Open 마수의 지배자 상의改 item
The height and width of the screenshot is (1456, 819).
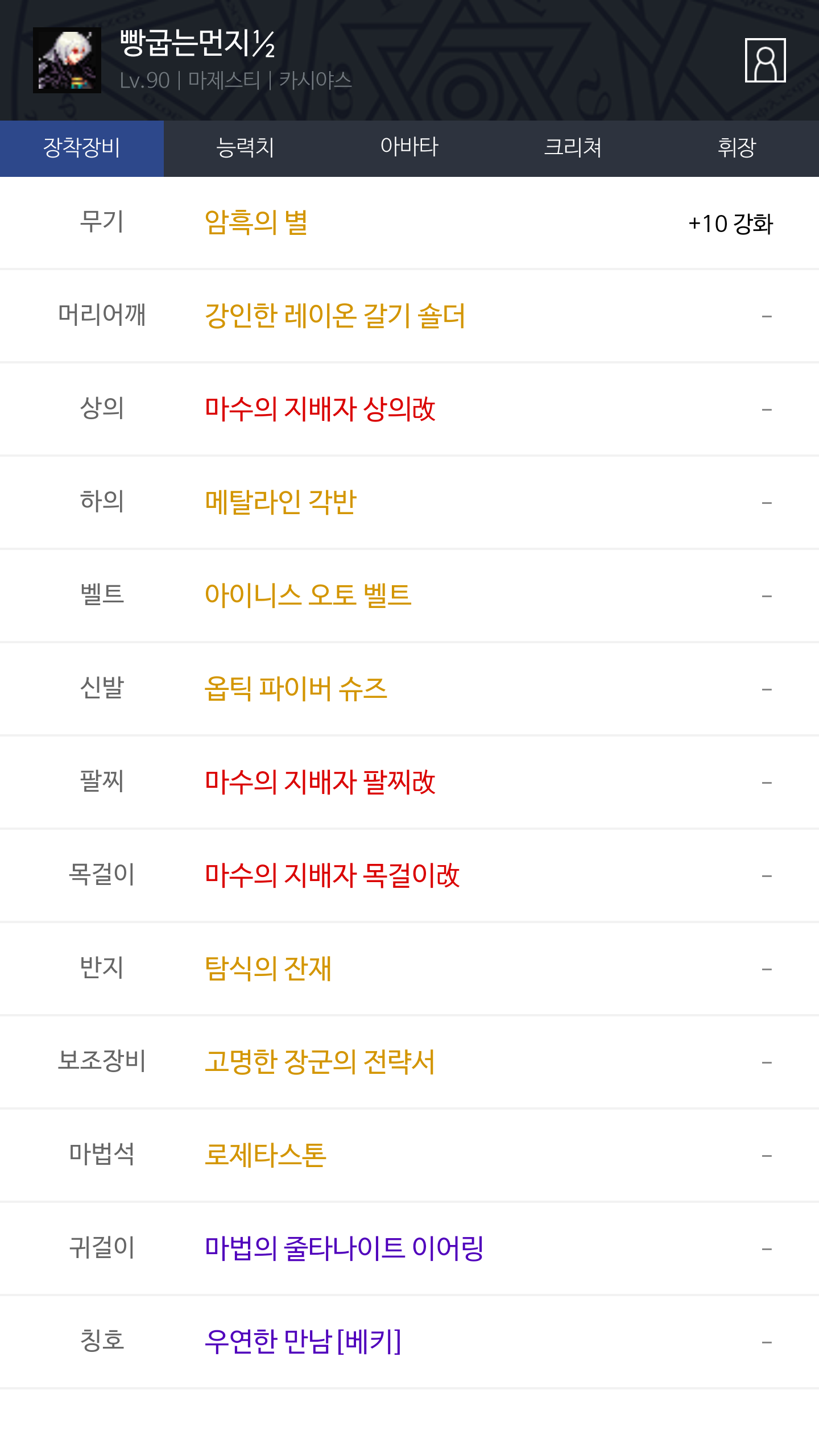point(320,409)
